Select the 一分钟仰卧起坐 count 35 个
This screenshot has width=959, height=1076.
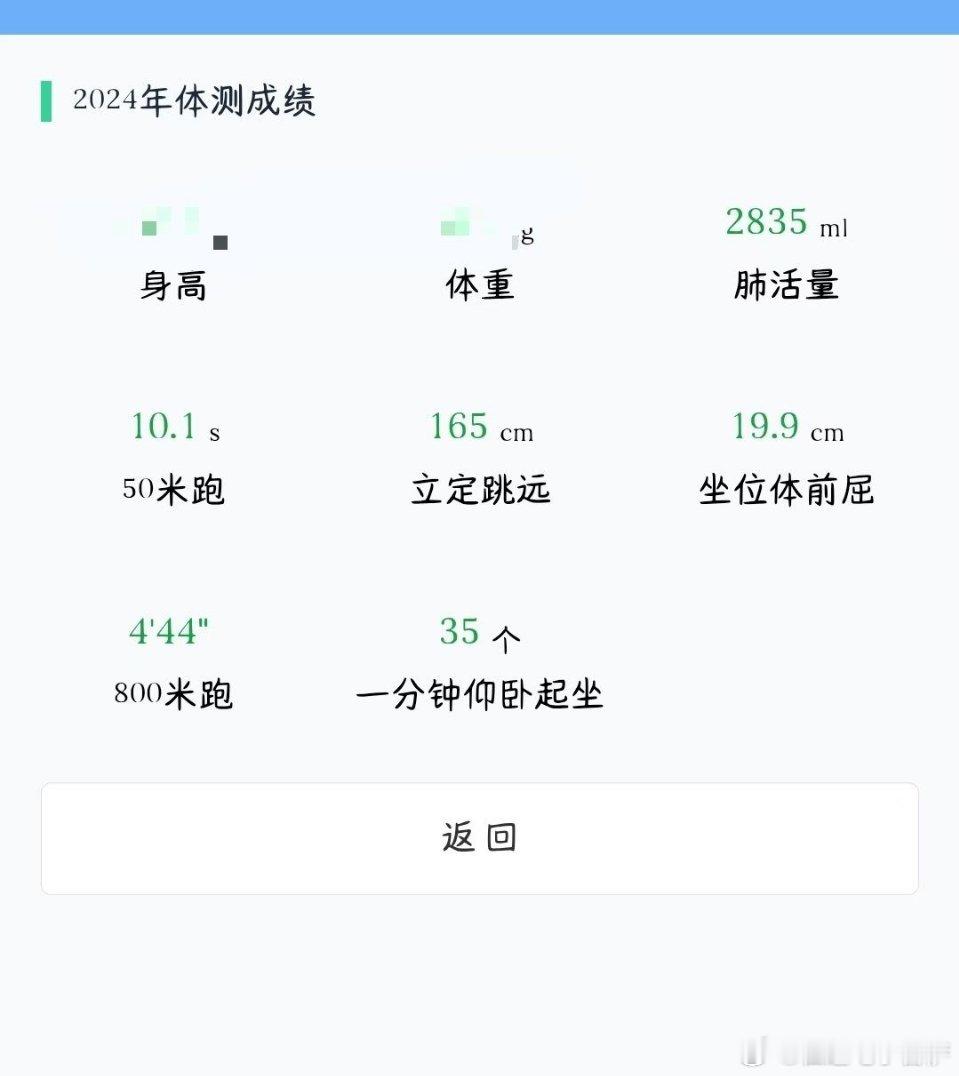[478, 631]
